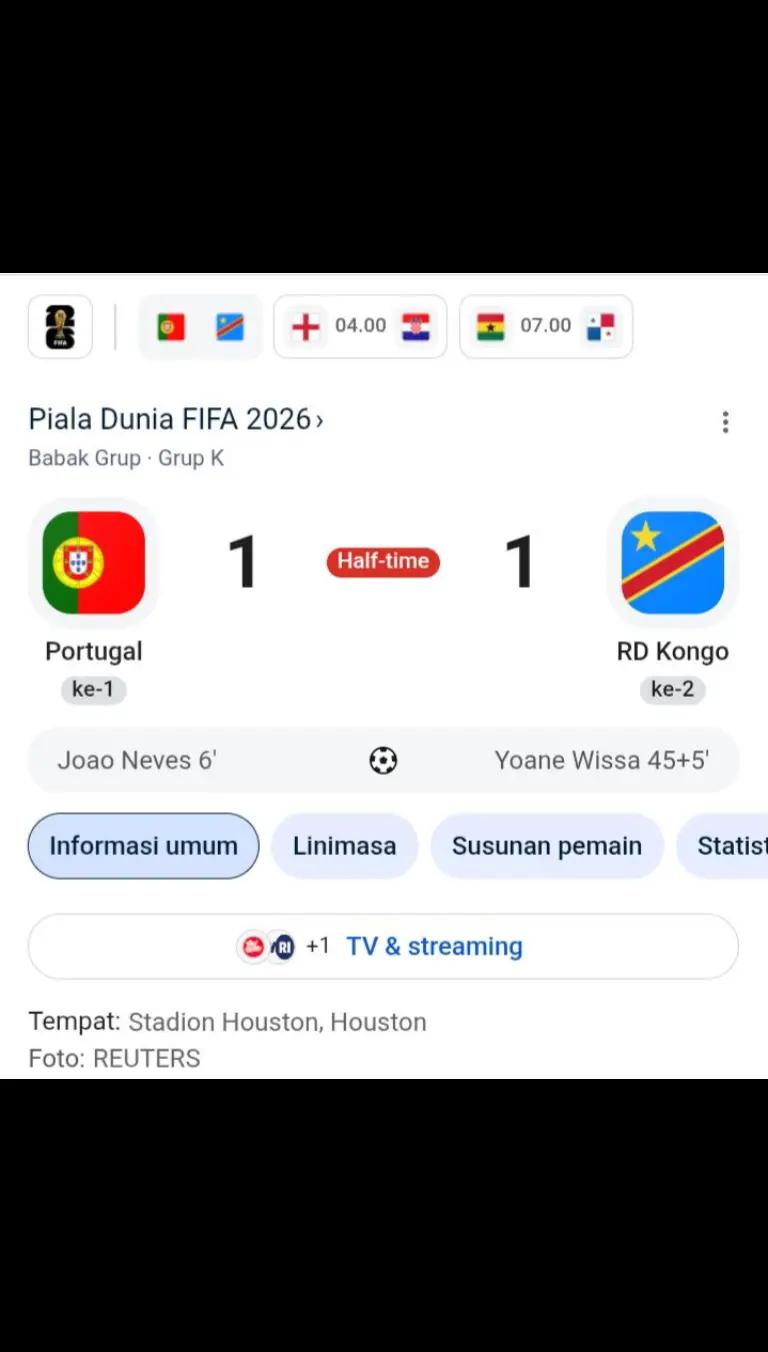Switch to the Linimasa tab
768x1352 pixels.
[344, 846]
